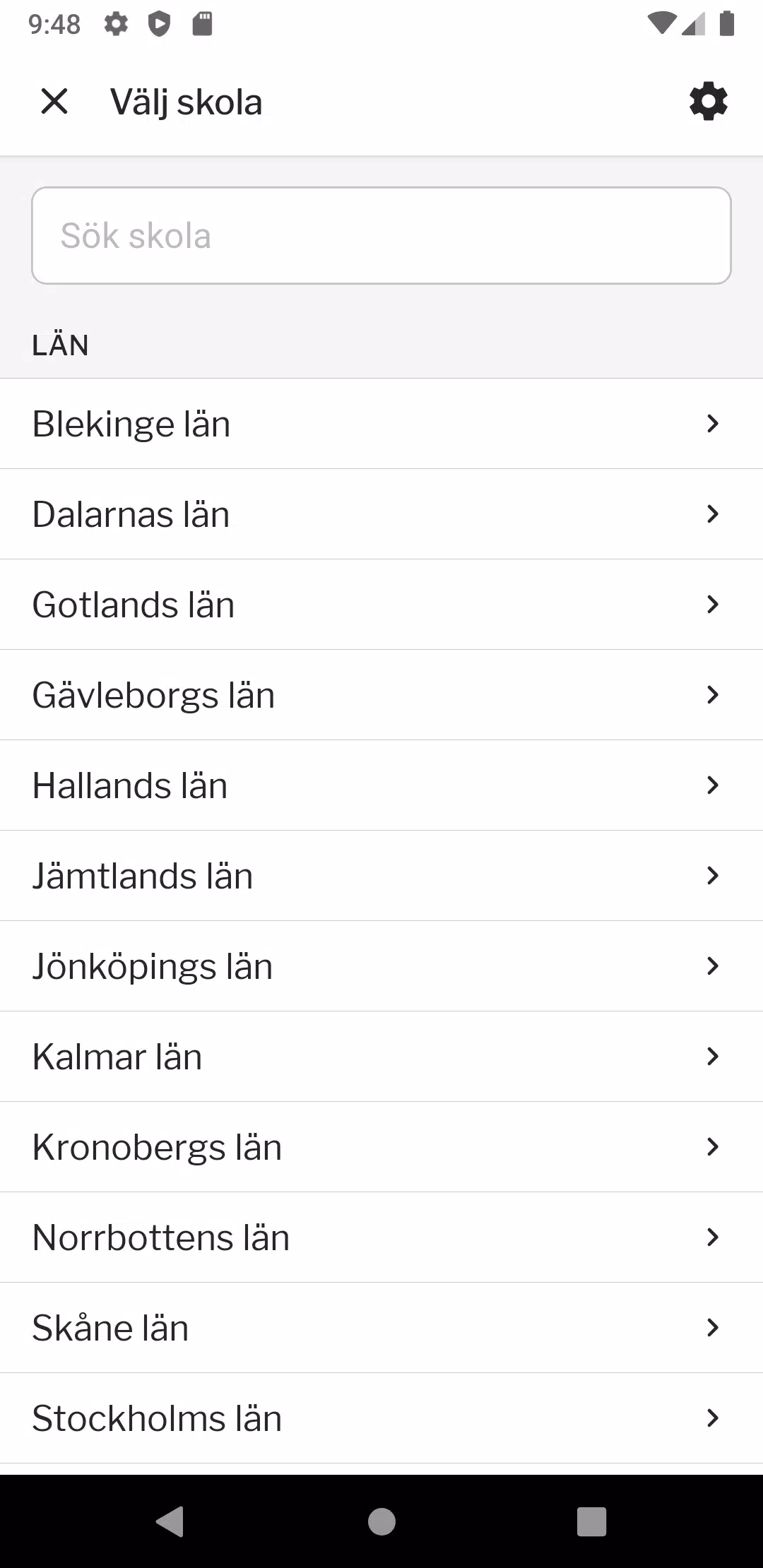Tap the system home button
Image resolution: width=763 pixels, height=1568 pixels.
tap(381, 1521)
